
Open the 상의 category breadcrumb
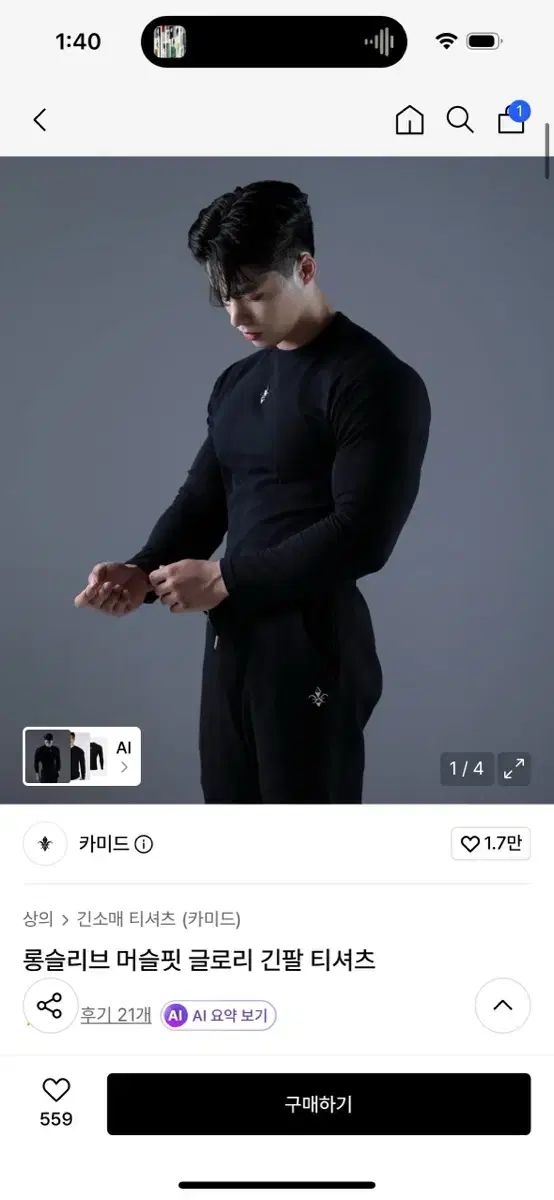point(38,918)
